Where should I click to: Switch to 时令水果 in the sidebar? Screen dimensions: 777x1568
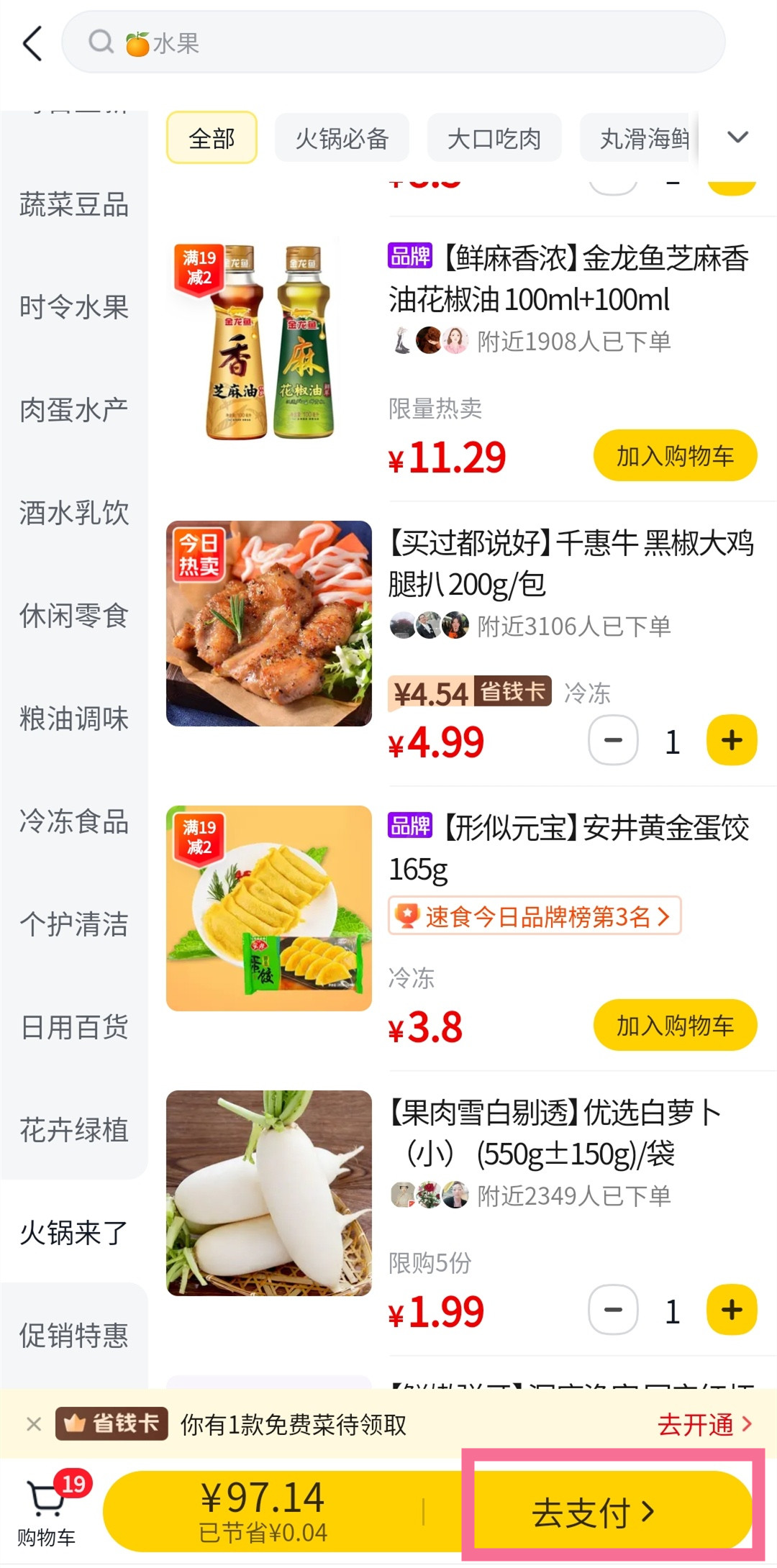tap(73, 308)
